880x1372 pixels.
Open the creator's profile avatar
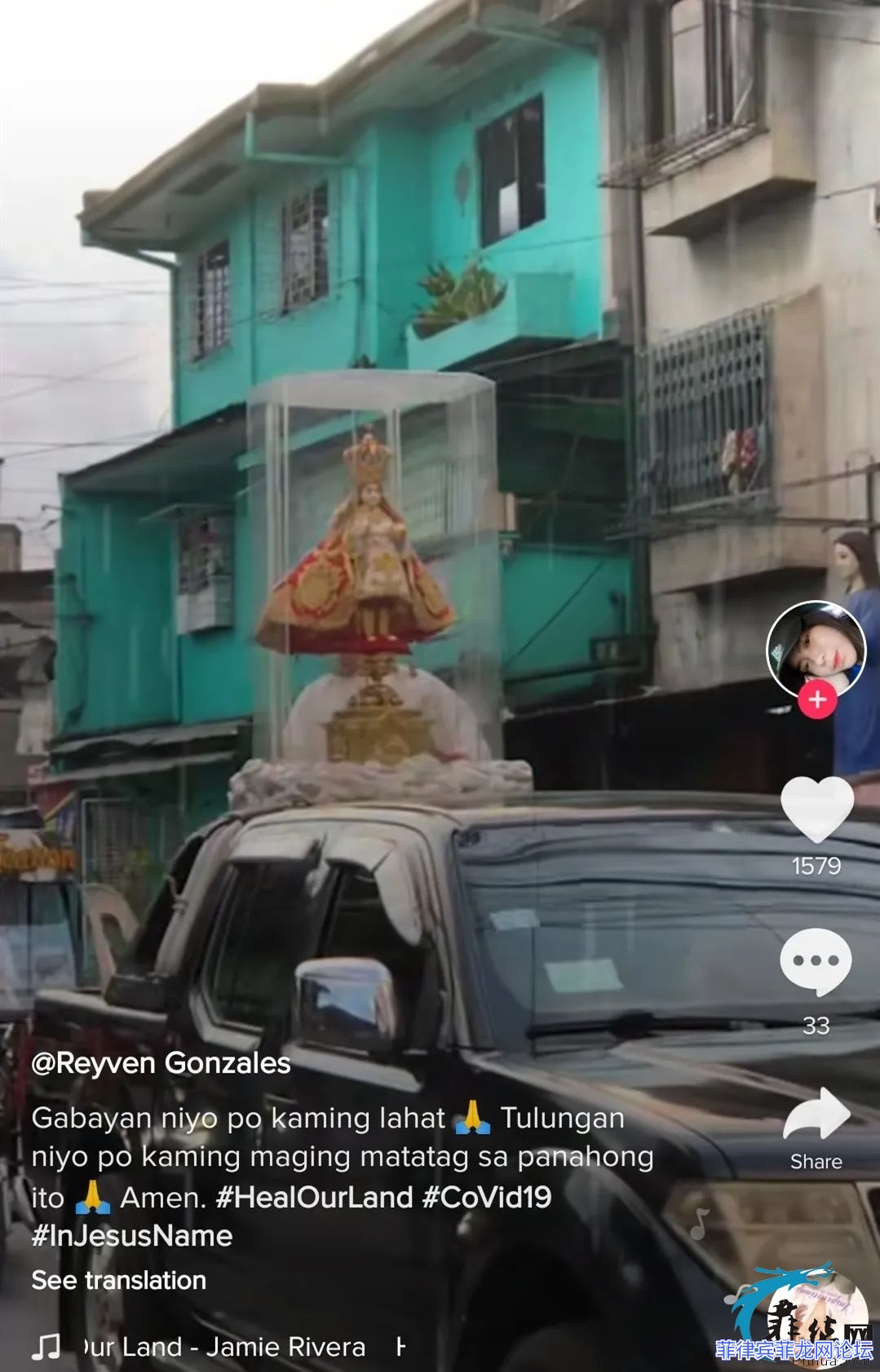coord(816,649)
